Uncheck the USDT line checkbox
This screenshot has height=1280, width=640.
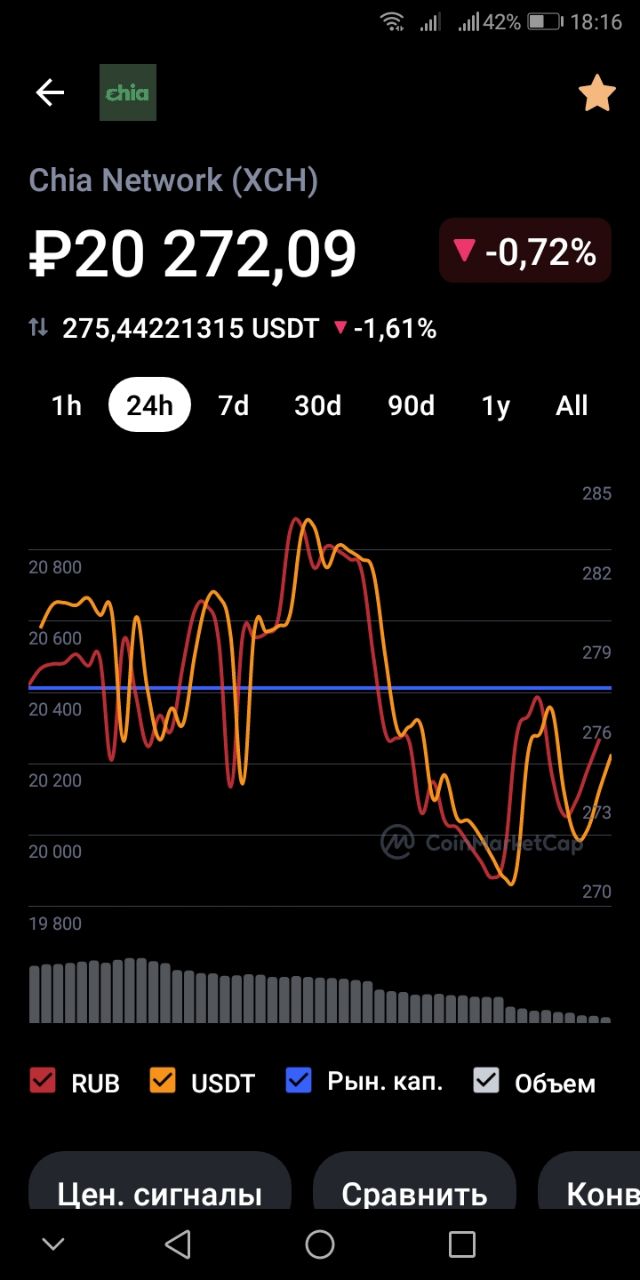click(x=162, y=1080)
